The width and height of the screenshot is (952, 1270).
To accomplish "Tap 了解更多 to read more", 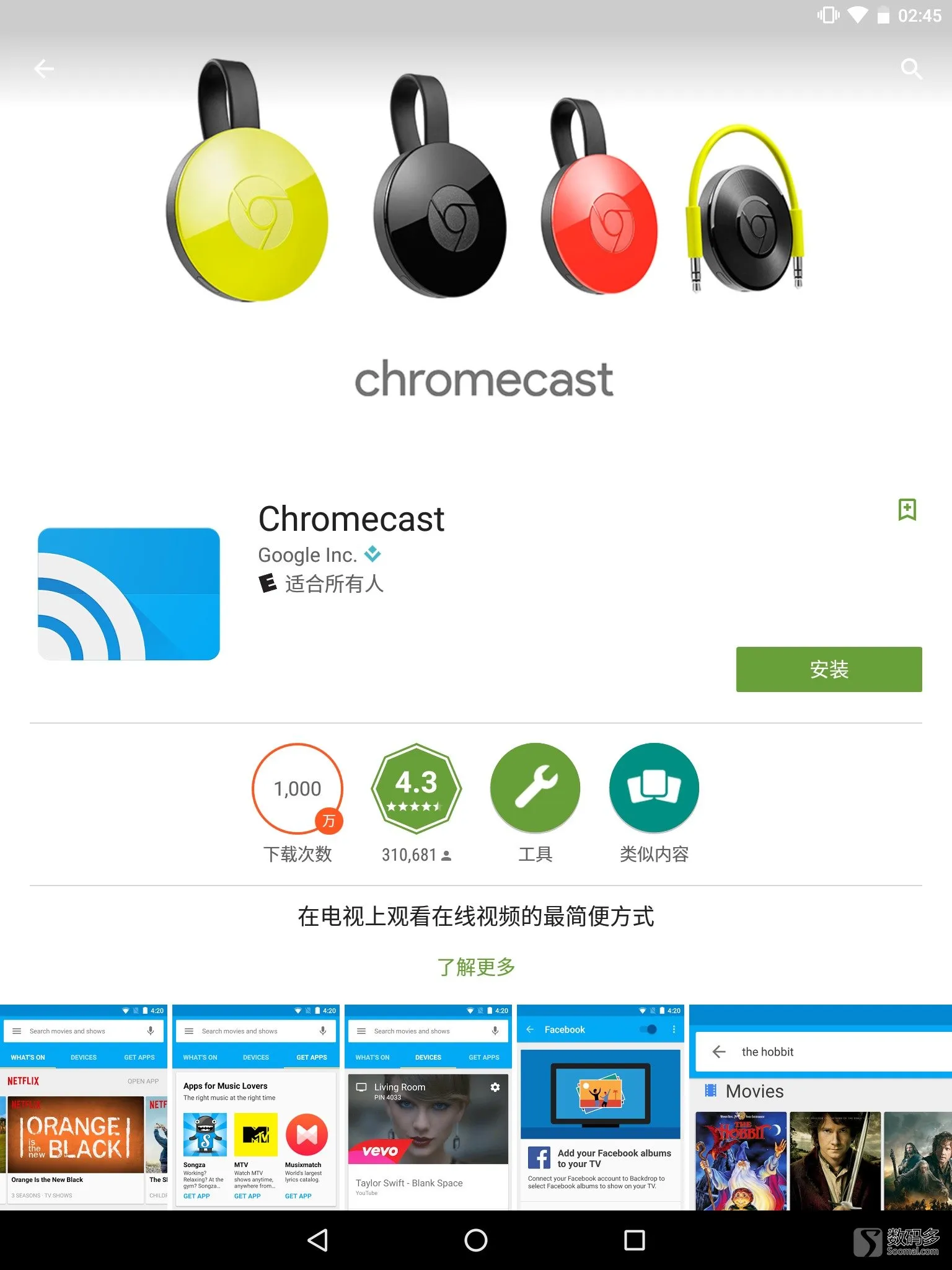I will click(476, 966).
